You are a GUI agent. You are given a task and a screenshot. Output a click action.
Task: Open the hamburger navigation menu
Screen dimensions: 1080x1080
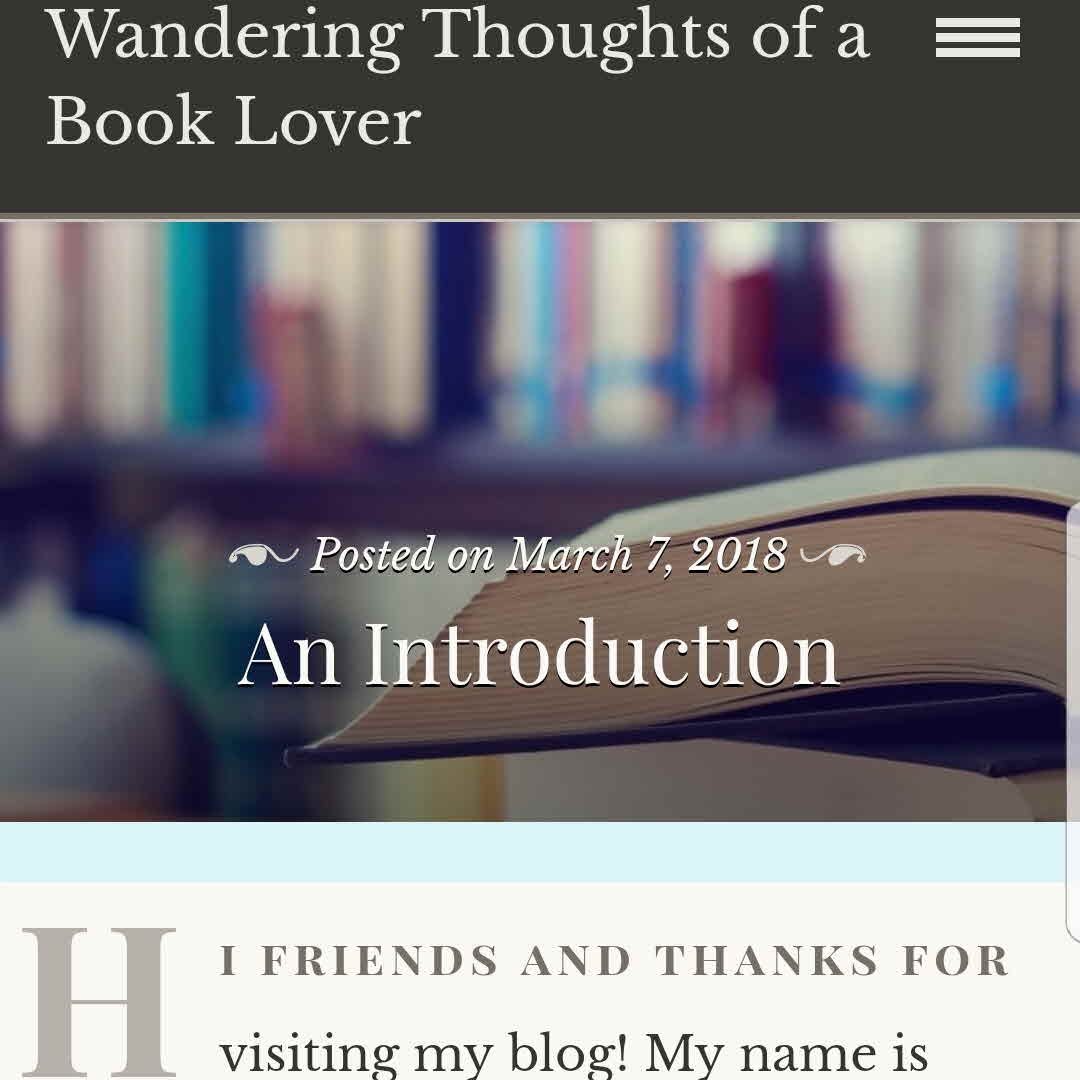point(977,39)
